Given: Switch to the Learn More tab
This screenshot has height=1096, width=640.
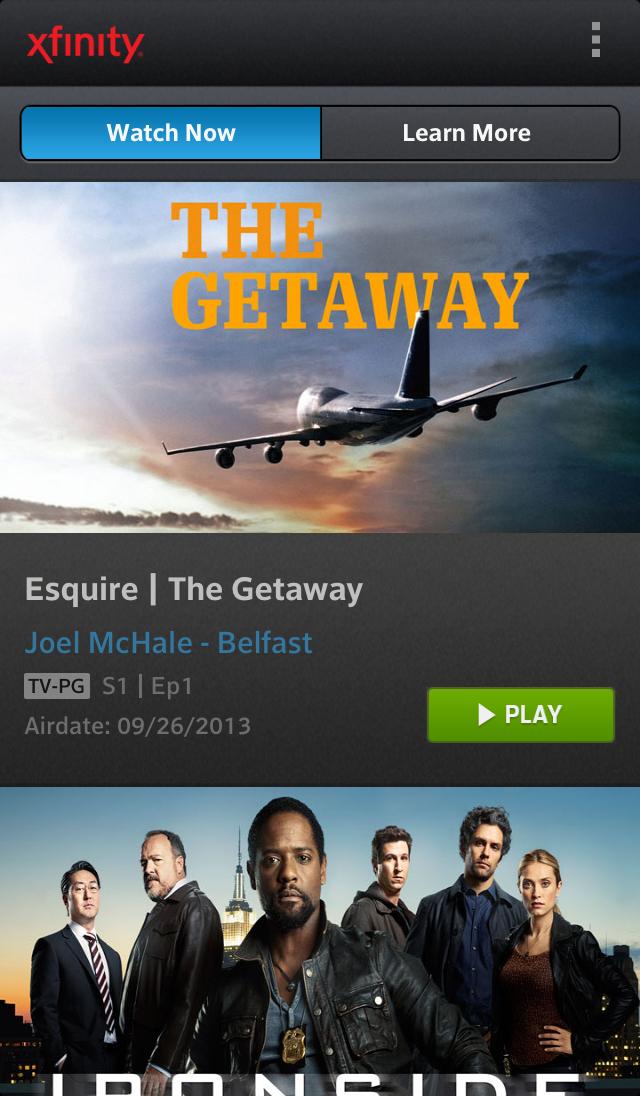Looking at the screenshot, I should click(467, 133).
